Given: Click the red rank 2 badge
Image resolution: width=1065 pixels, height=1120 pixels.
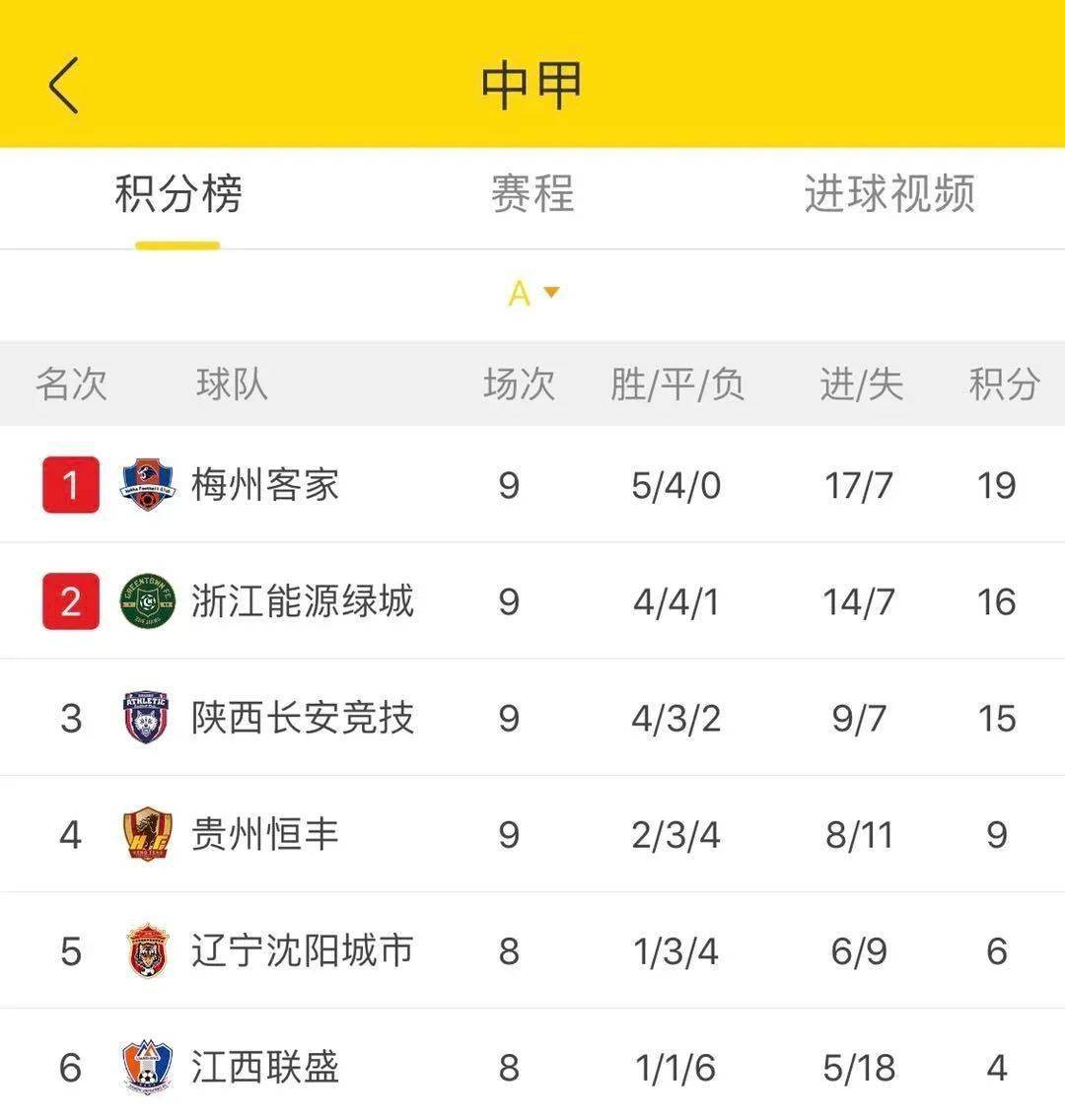Looking at the screenshot, I should click(x=70, y=600).
